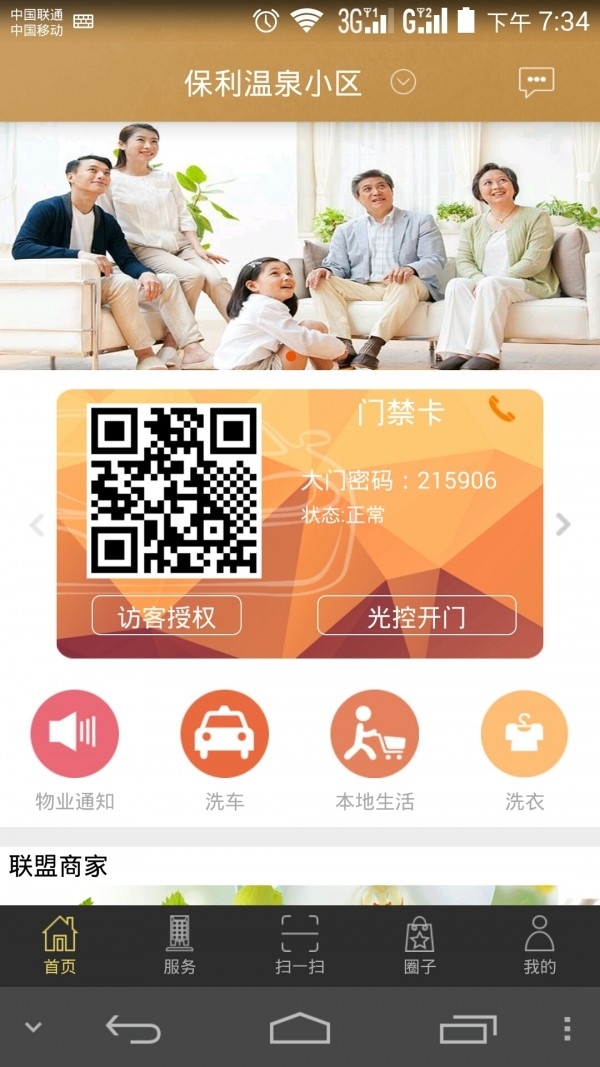Tap the system home button

click(x=300, y=1028)
